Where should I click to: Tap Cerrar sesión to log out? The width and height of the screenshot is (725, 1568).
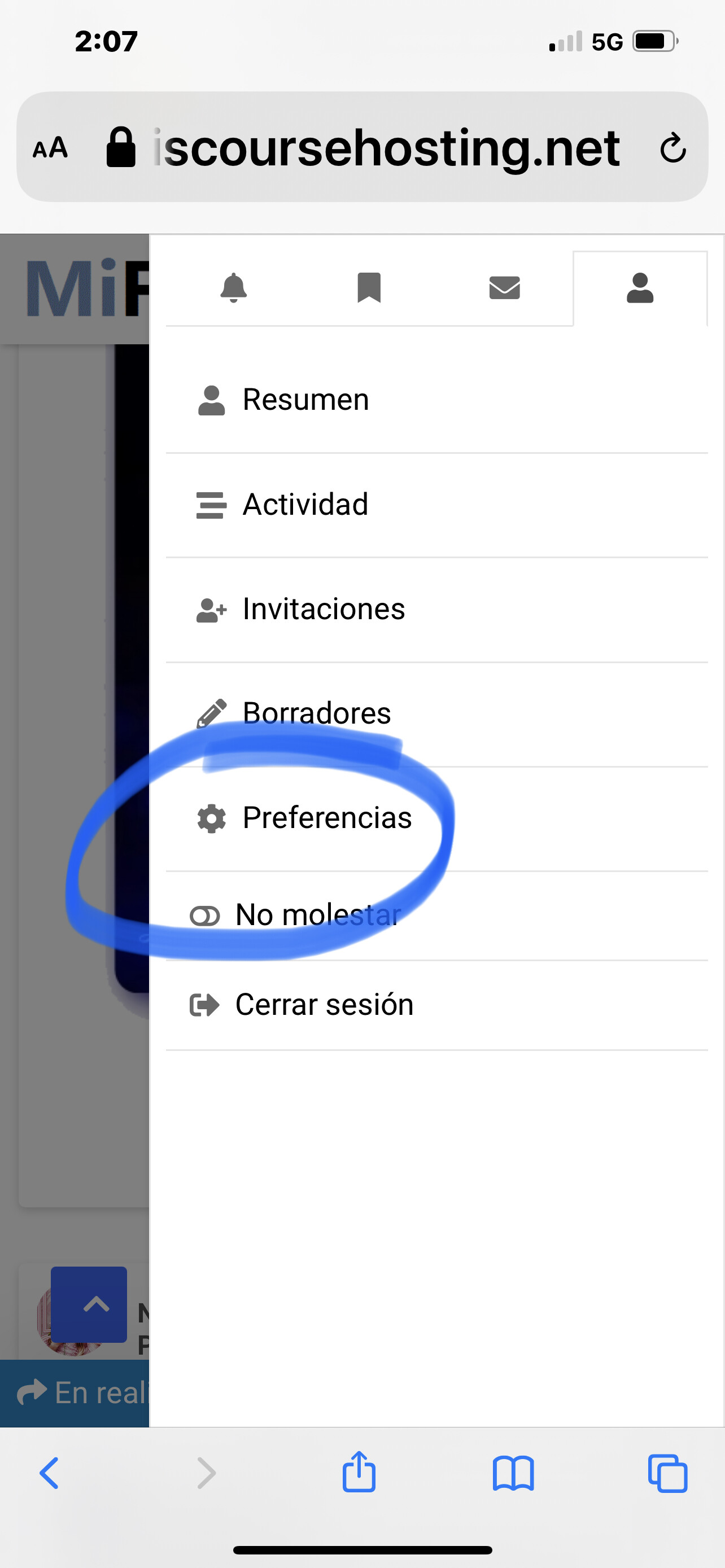tap(436, 1005)
